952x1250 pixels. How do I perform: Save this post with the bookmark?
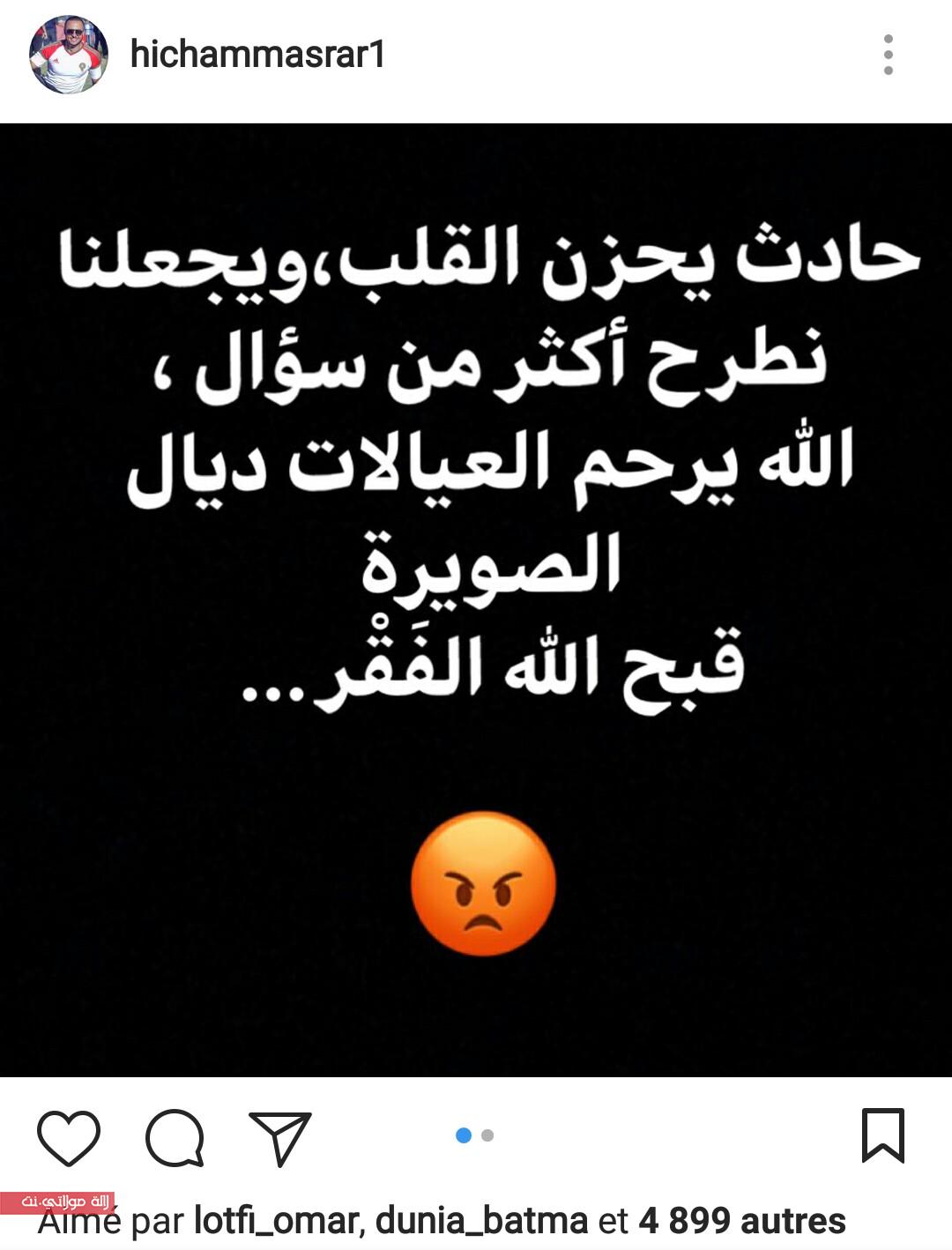(882, 1135)
